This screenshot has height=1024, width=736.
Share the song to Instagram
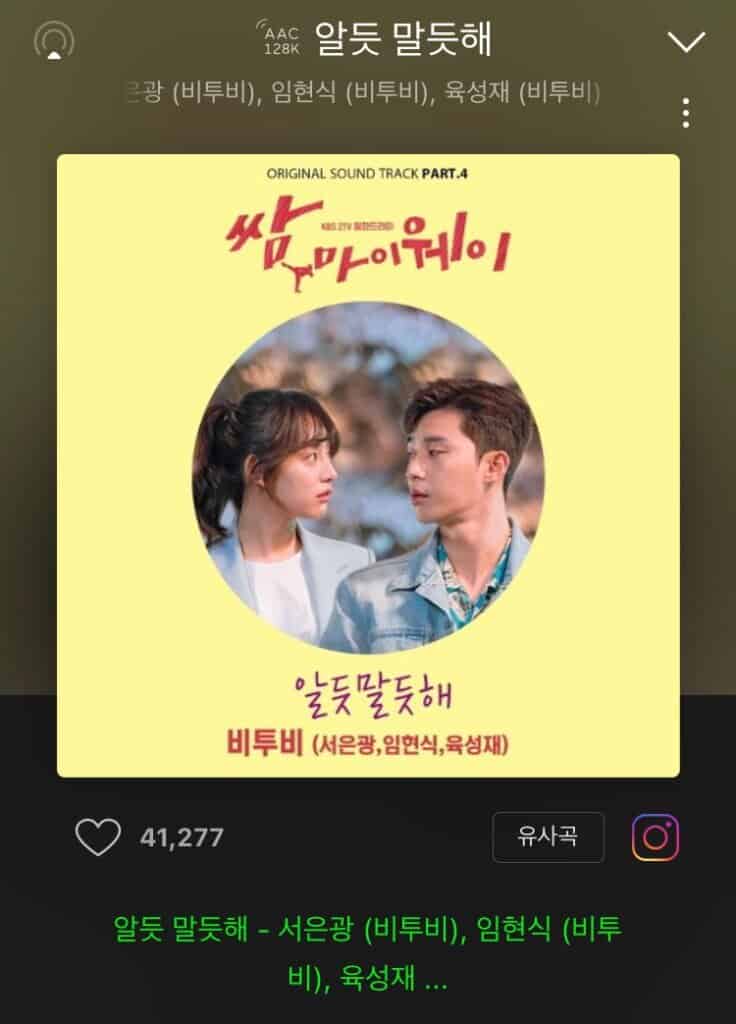pos(656,837)
